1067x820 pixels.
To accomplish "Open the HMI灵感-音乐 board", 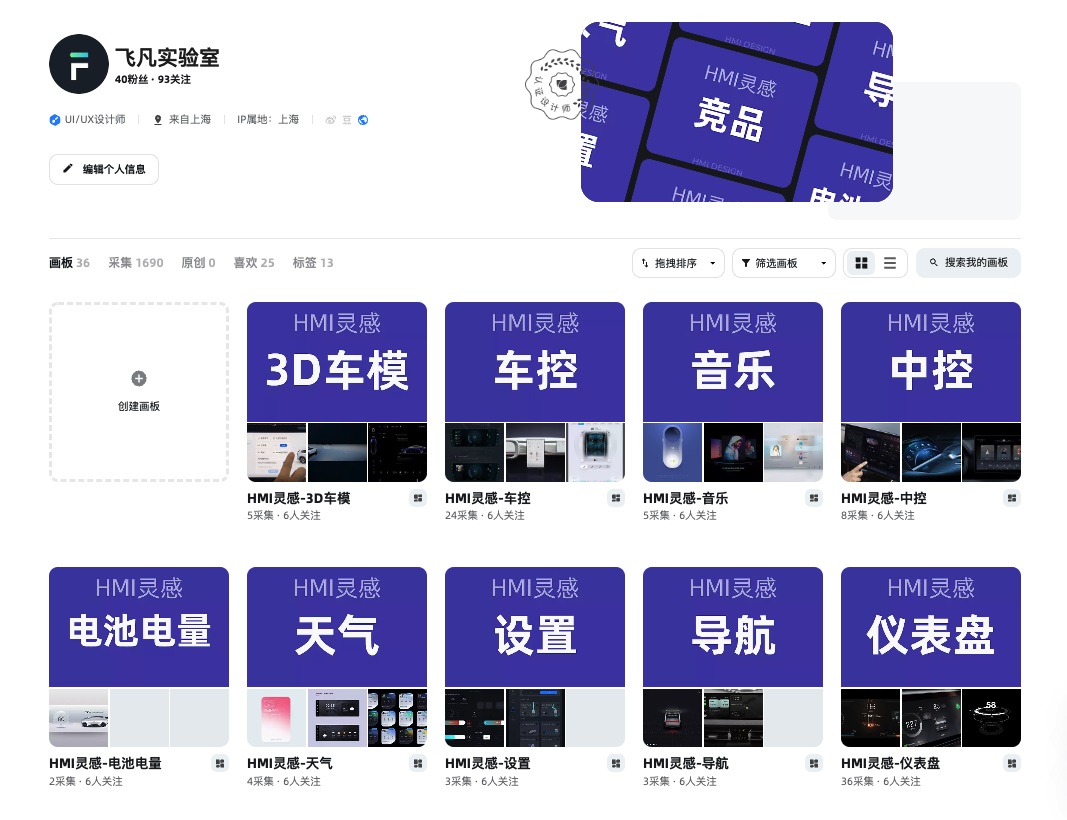I will (x=732, y=391).
